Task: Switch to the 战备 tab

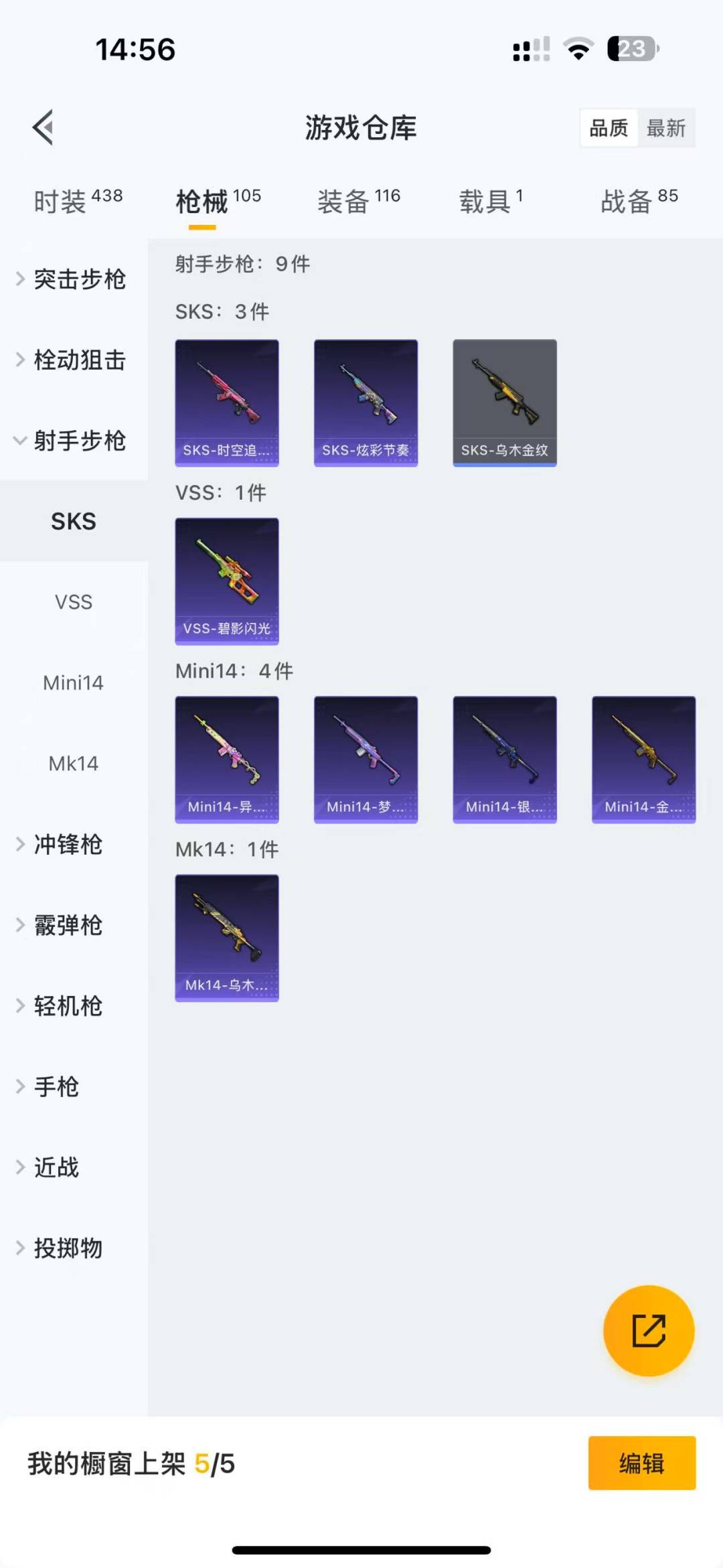Action: [639, 200]
